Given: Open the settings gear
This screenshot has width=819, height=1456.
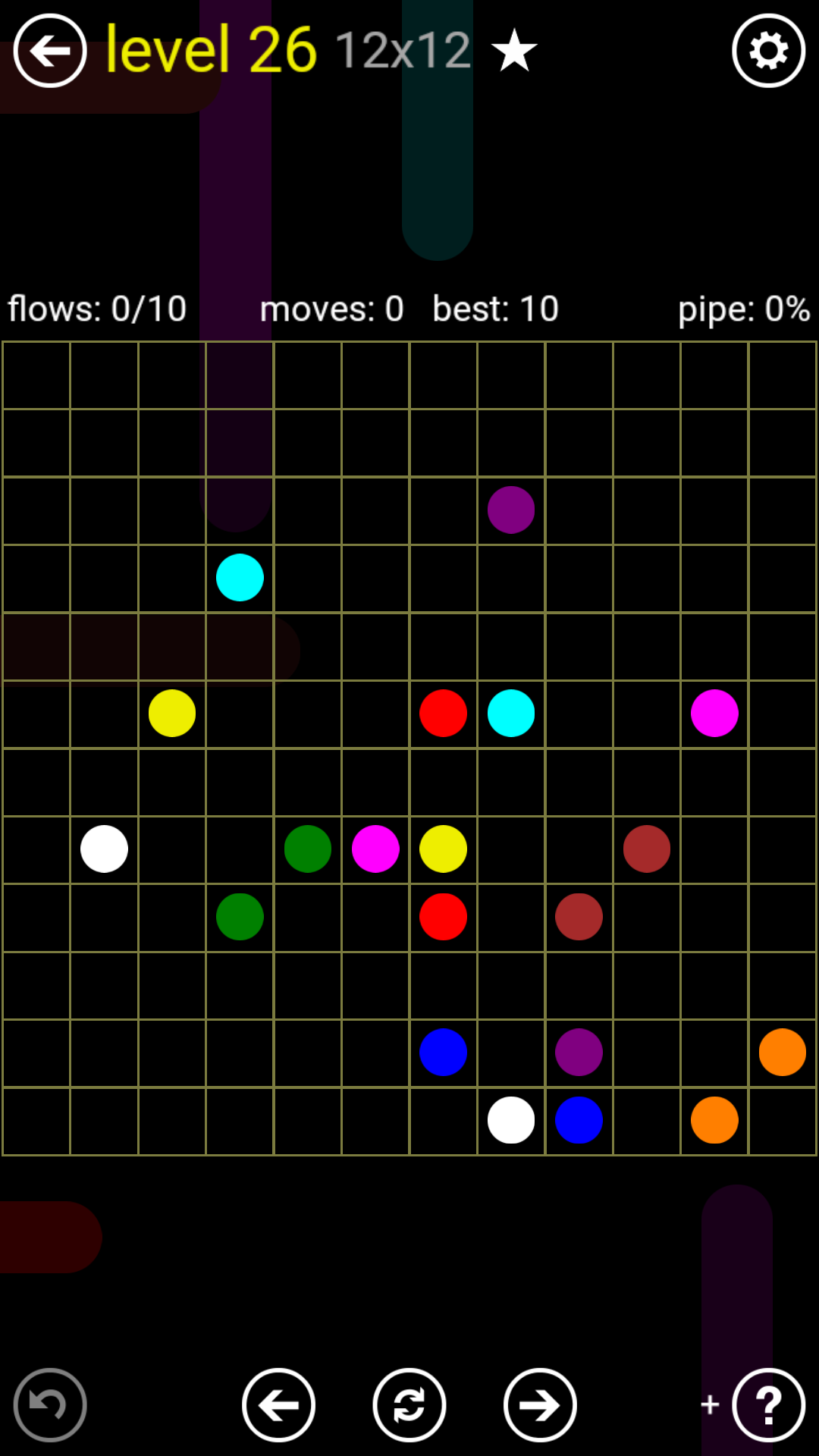Looking at the screenshot, I should click(x=768, y=51).
